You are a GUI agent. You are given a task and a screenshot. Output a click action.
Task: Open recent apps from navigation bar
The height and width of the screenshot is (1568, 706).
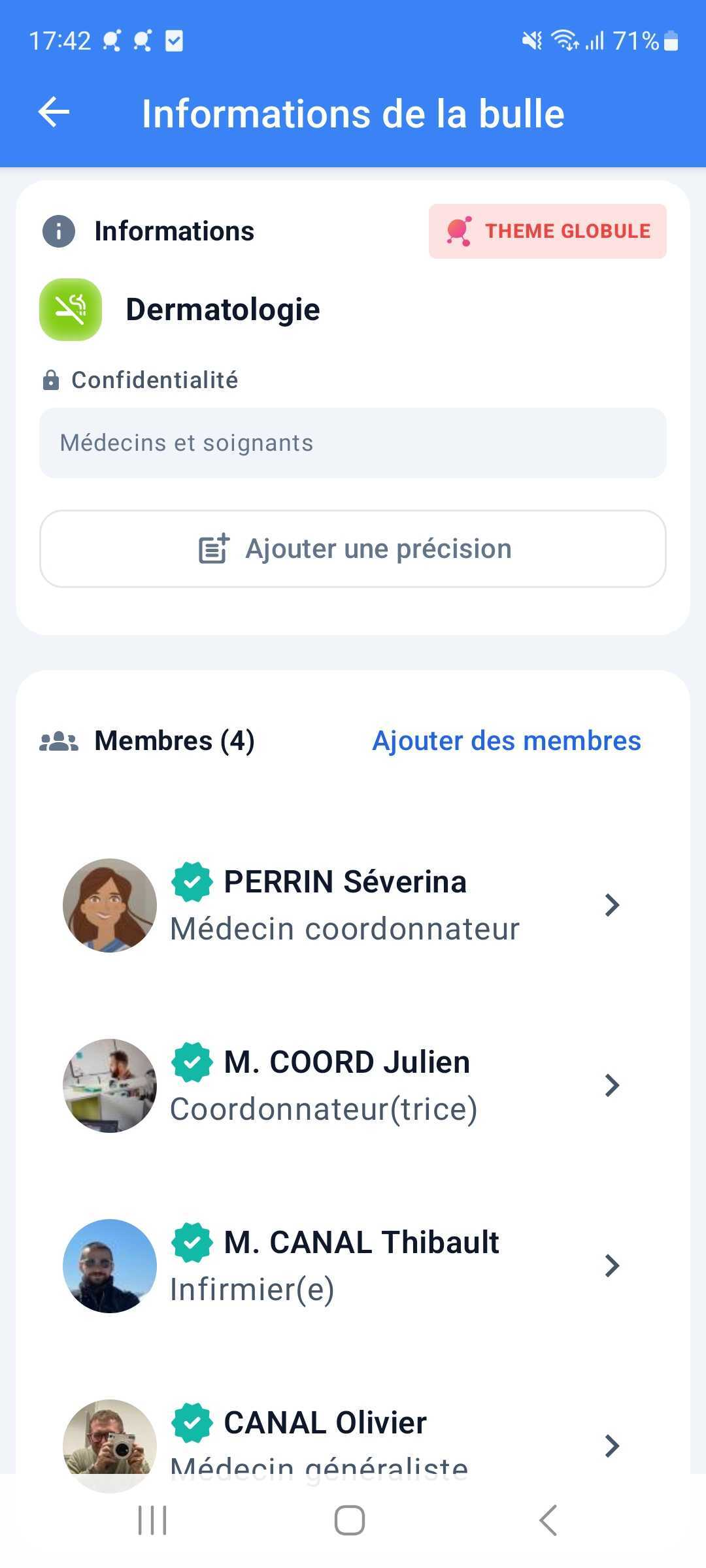152,1520
